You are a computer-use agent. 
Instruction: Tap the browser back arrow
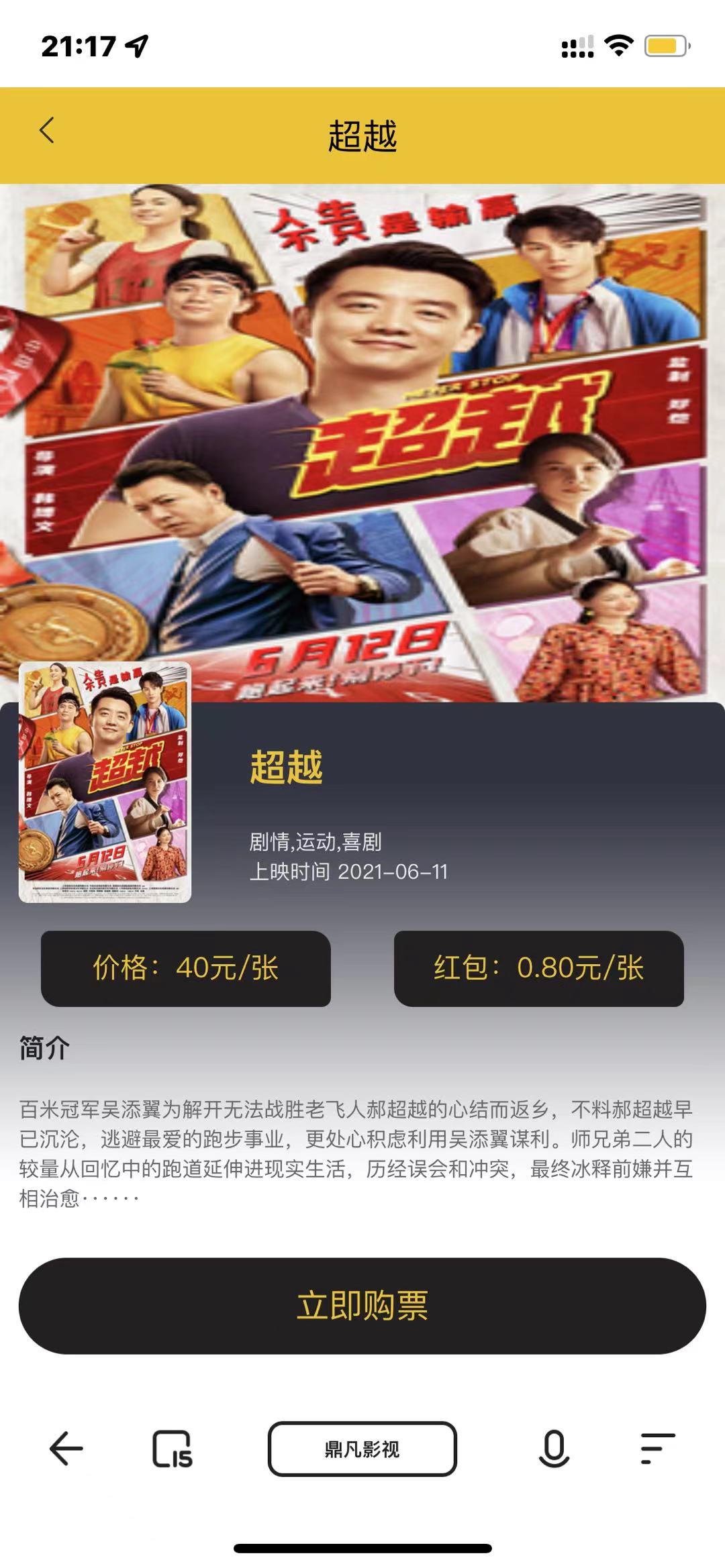pyautogui.click(x=66, y=1449)
